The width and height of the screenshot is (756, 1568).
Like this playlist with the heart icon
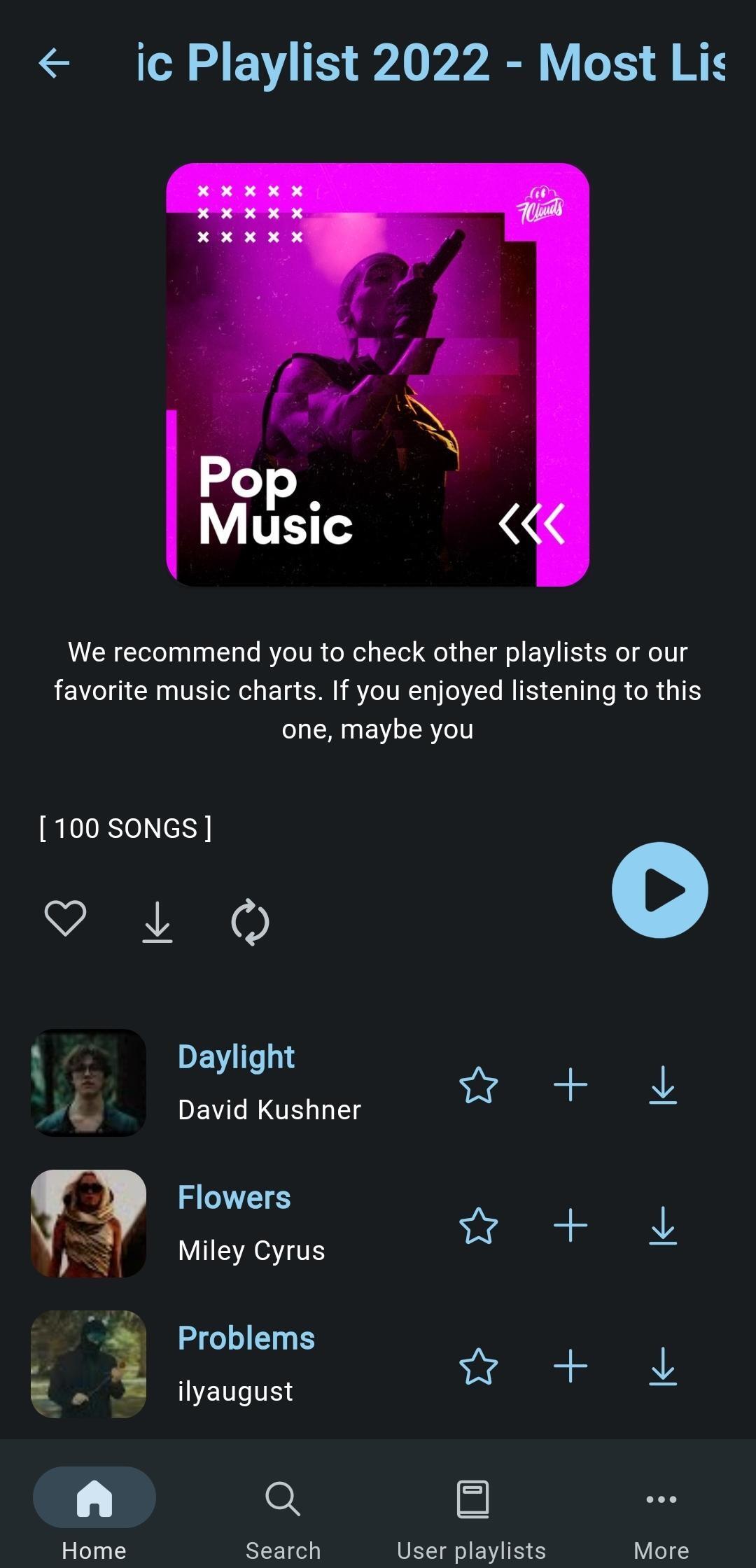coord(65,918)
